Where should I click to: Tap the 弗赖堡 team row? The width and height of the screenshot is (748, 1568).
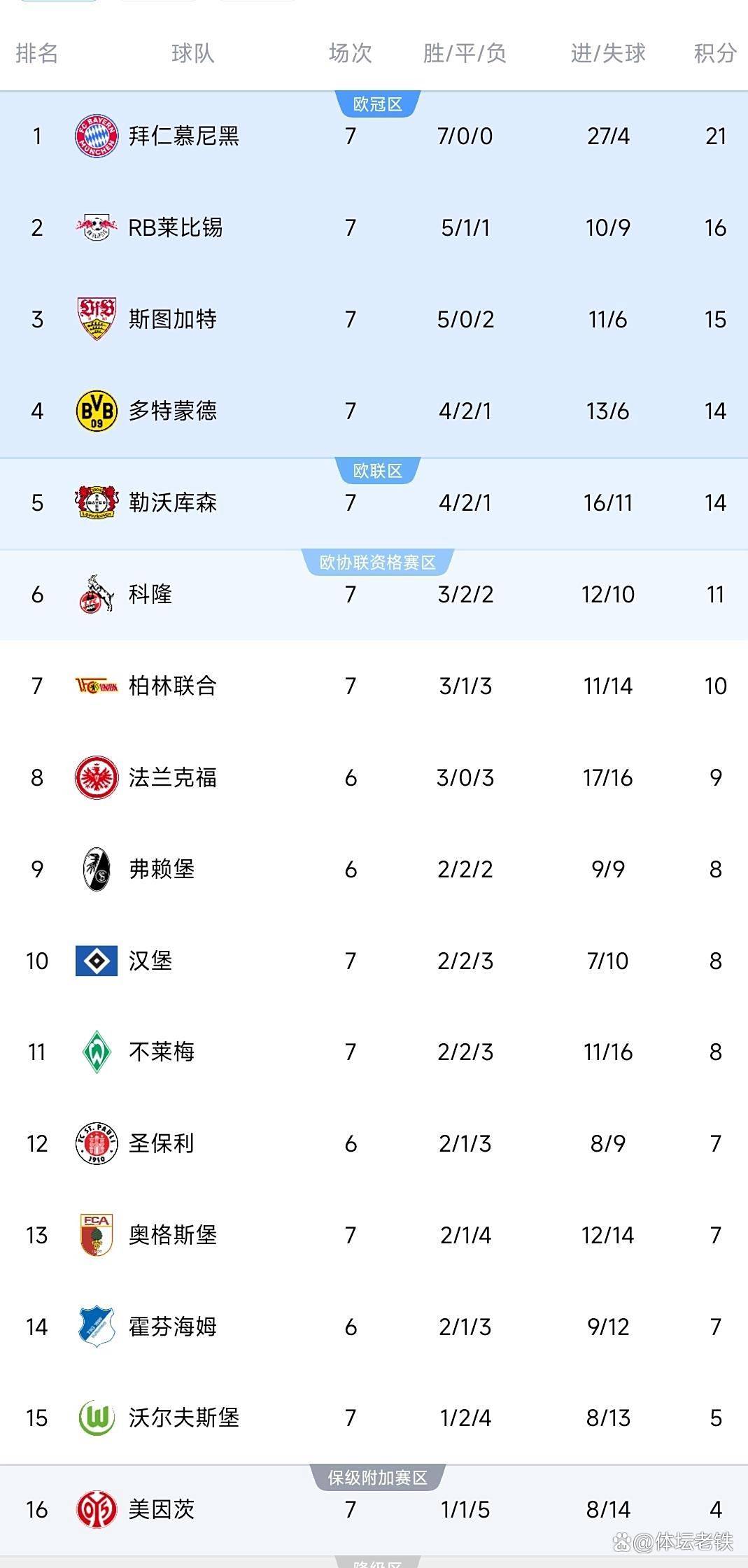click(162, 869)
